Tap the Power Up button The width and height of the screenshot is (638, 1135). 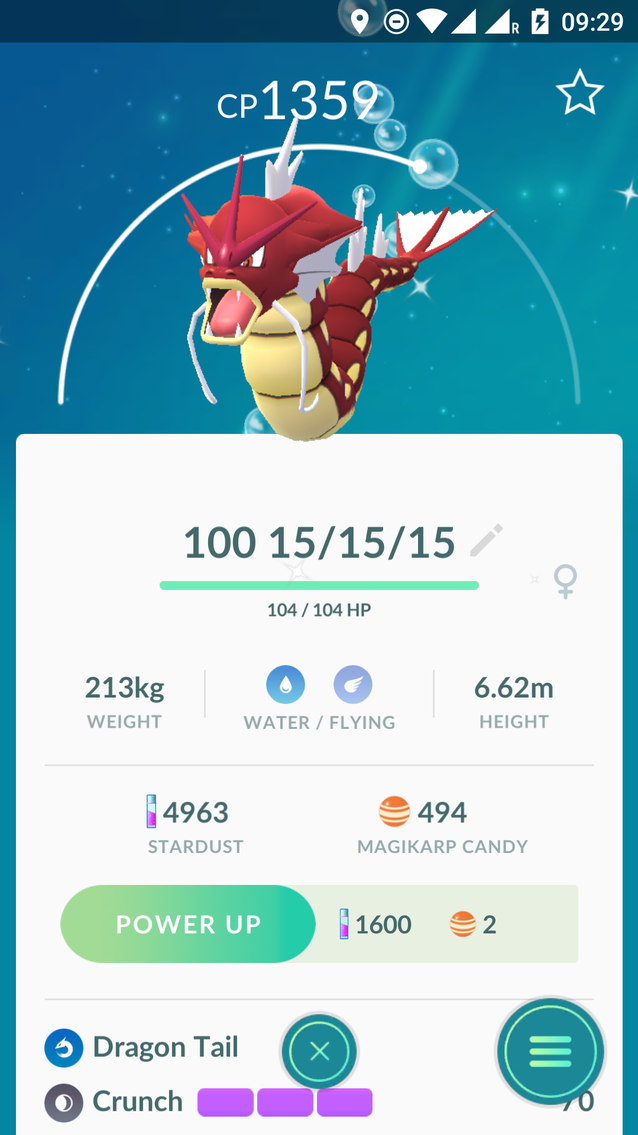tap(188, 924)
